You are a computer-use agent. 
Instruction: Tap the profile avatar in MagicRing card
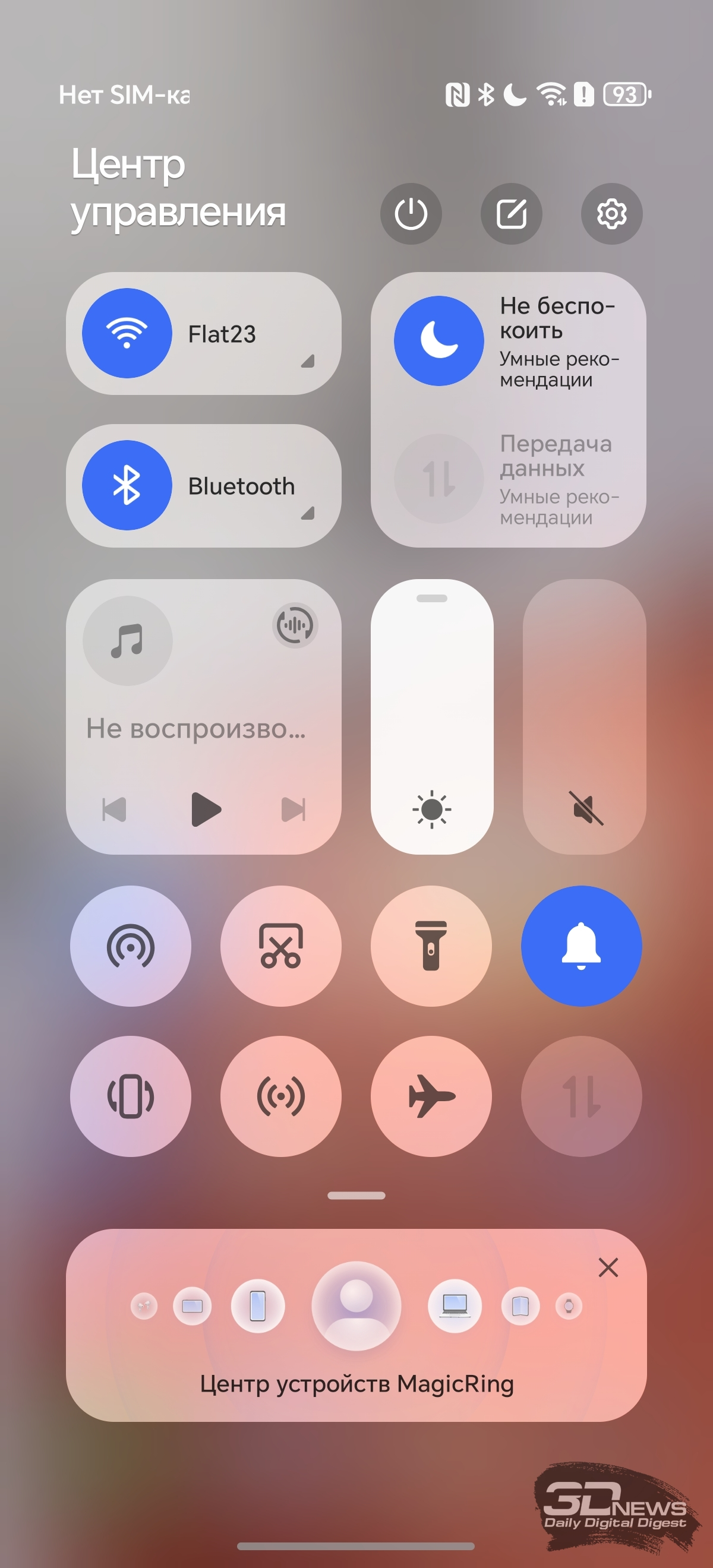(x=356, y=1305)
